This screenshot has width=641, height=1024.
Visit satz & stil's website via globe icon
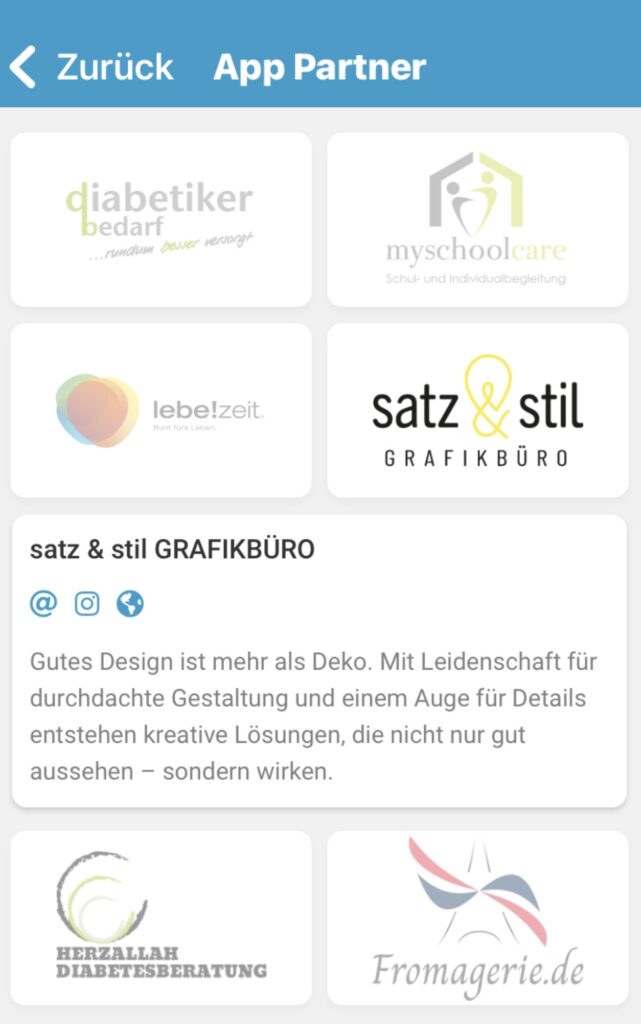pyautogui.click(x=130, y=604)
